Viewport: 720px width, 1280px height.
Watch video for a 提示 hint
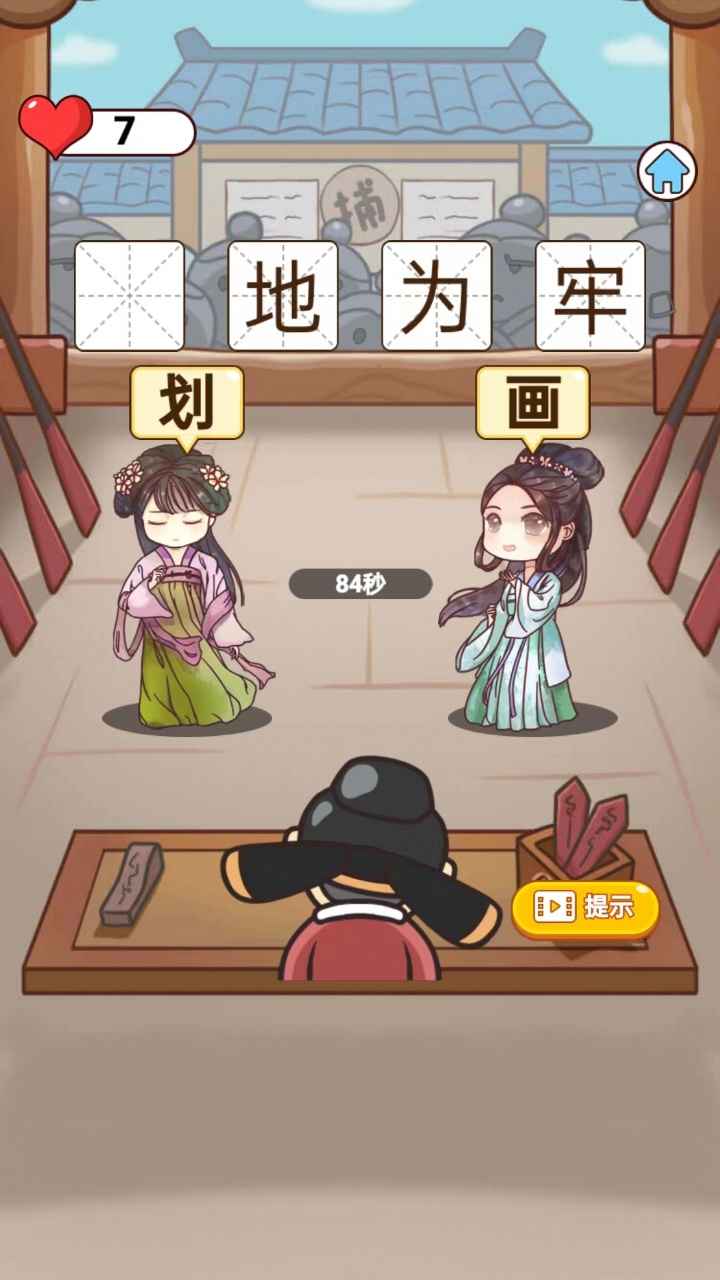tap(586, 907)
